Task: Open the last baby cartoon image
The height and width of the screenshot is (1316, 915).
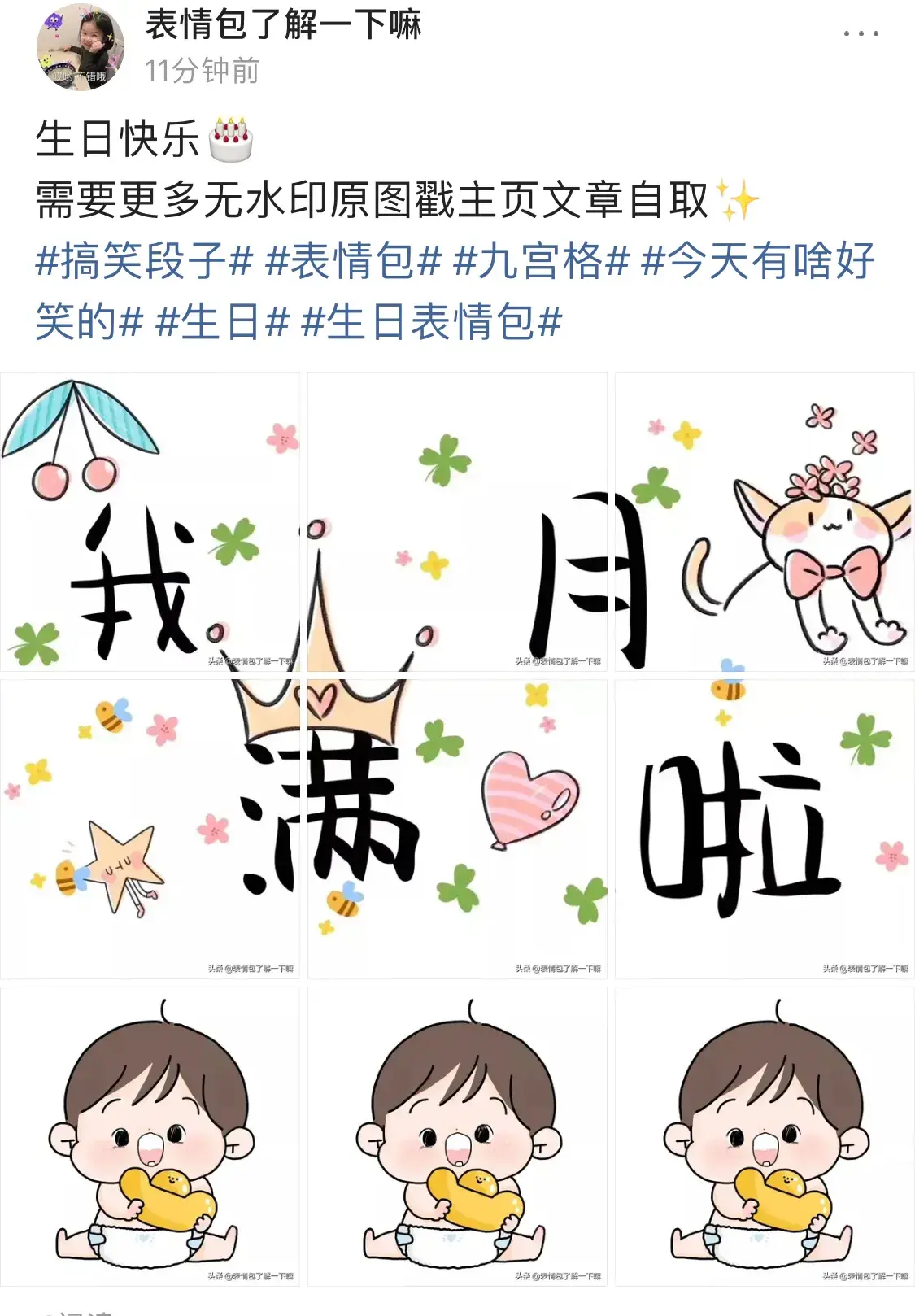Action: [x=765, y=1136]
